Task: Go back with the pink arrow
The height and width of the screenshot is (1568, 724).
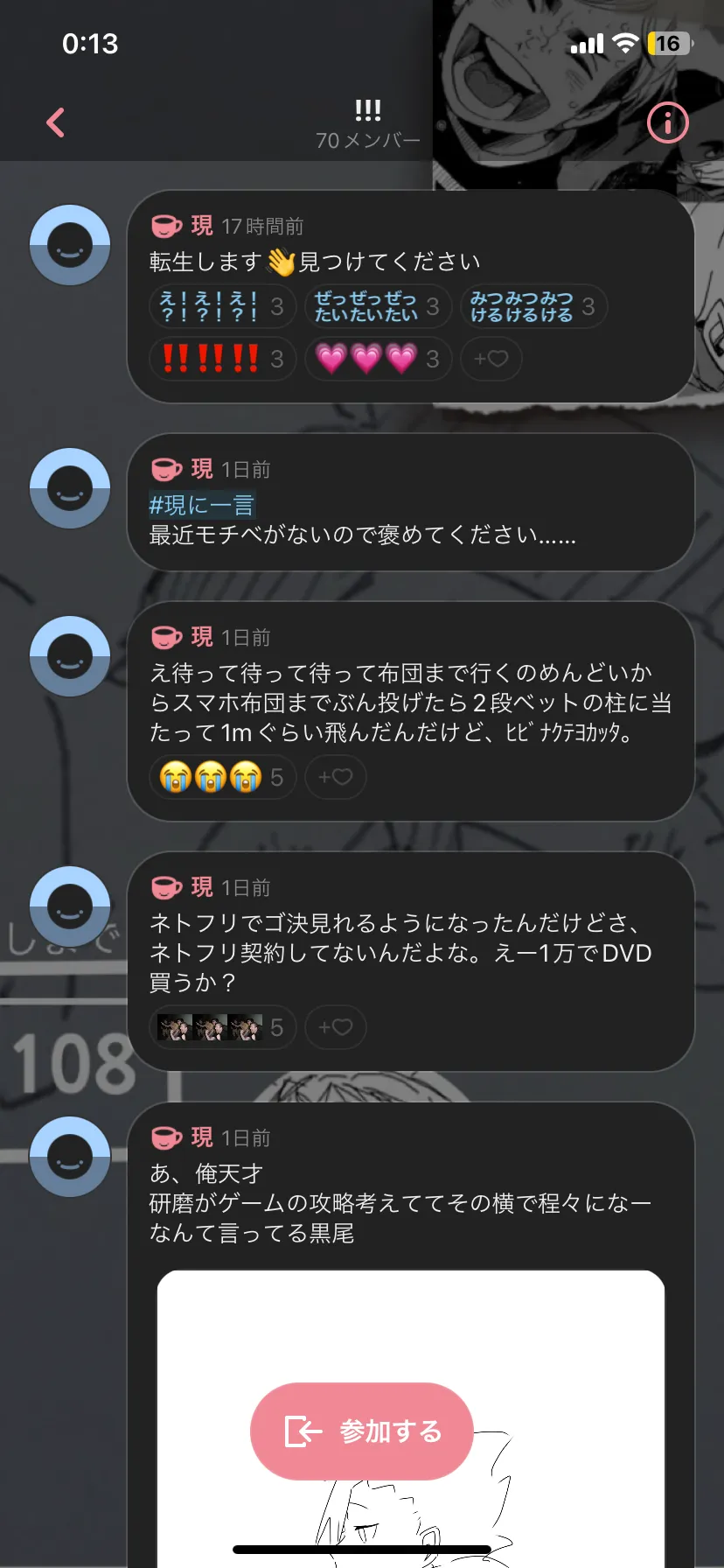Action: (x=55, y=122)
